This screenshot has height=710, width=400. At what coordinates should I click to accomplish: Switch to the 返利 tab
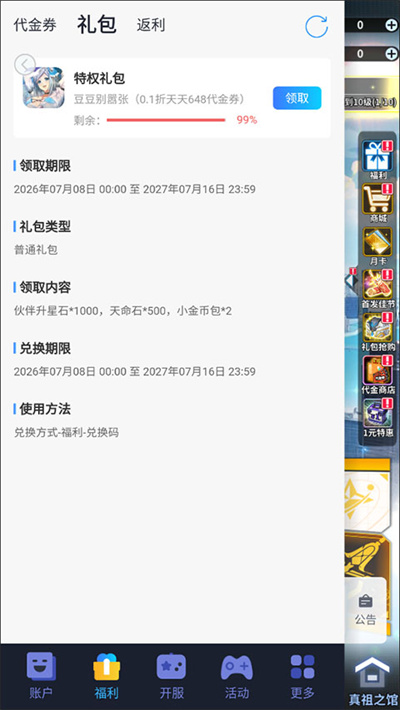point(151,25)
